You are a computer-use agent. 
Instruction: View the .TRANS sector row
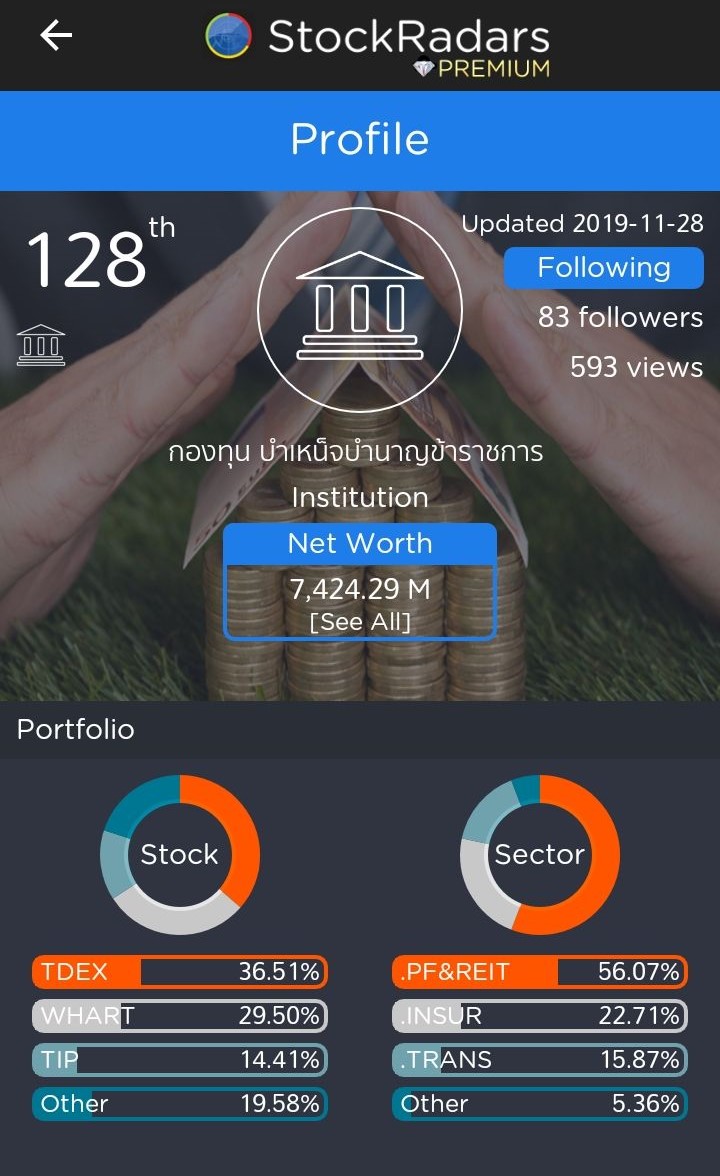click(x=540, y=1060)
